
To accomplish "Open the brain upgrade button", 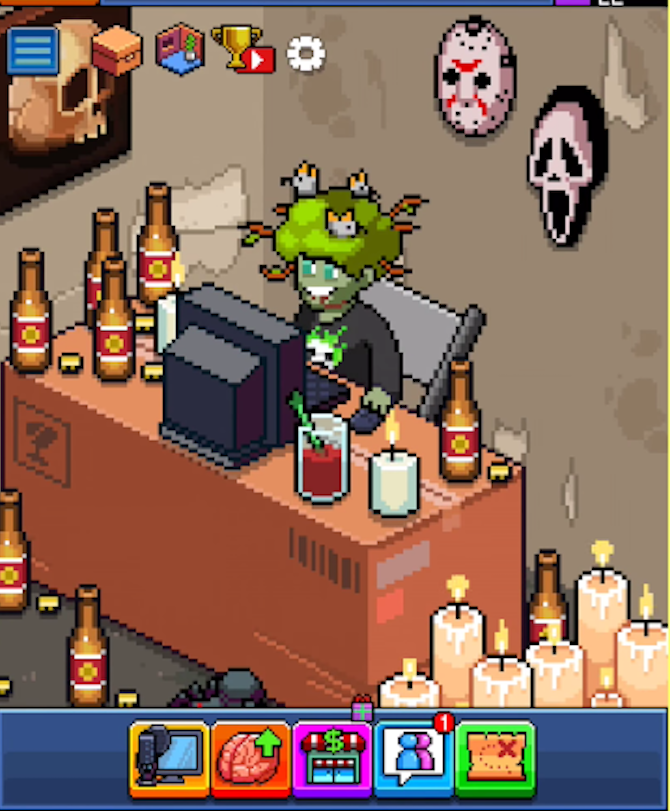I will tap(250, 759).
